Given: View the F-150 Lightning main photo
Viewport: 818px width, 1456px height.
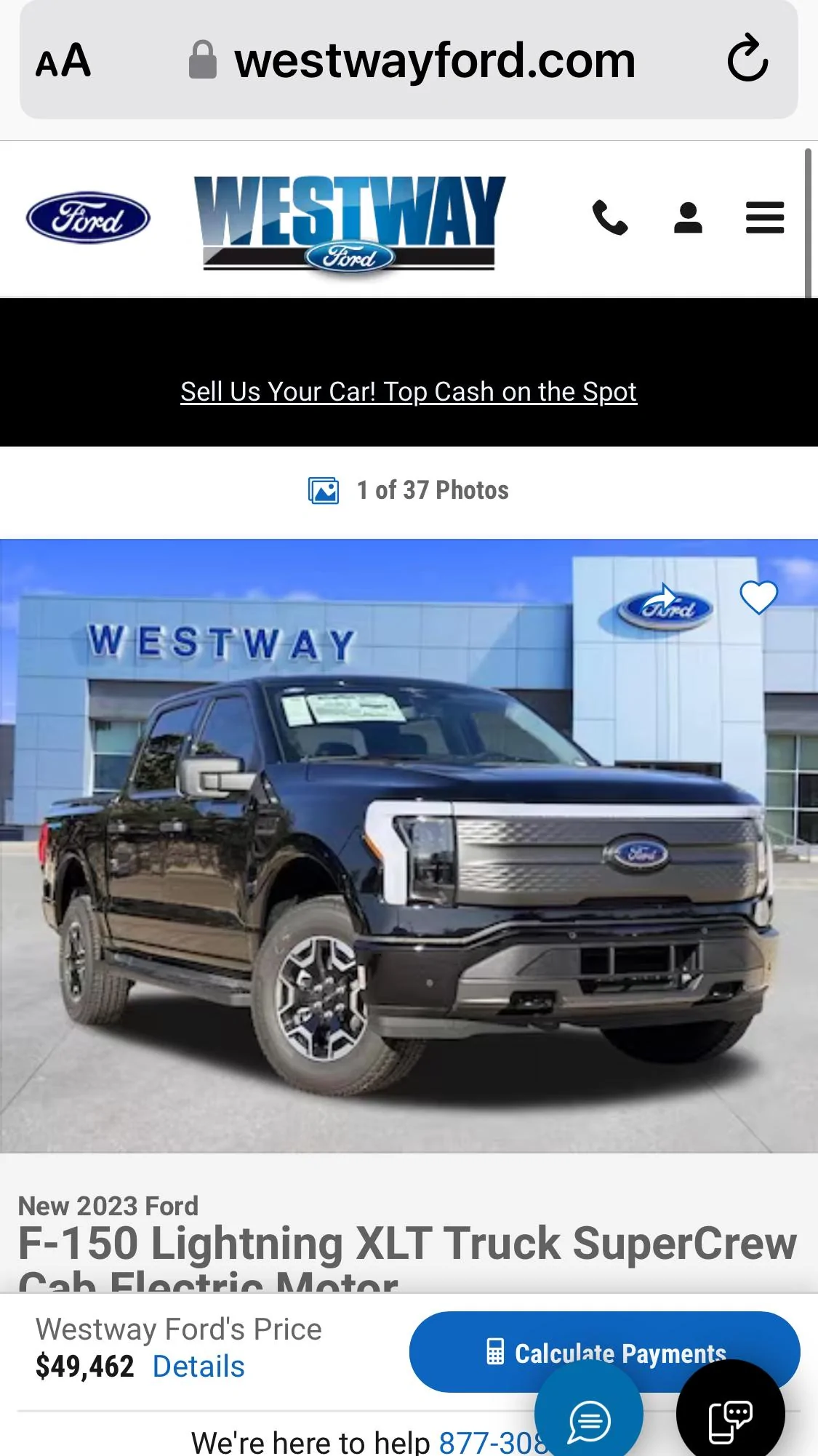Looking at the screenshot, I should [409, 909].
